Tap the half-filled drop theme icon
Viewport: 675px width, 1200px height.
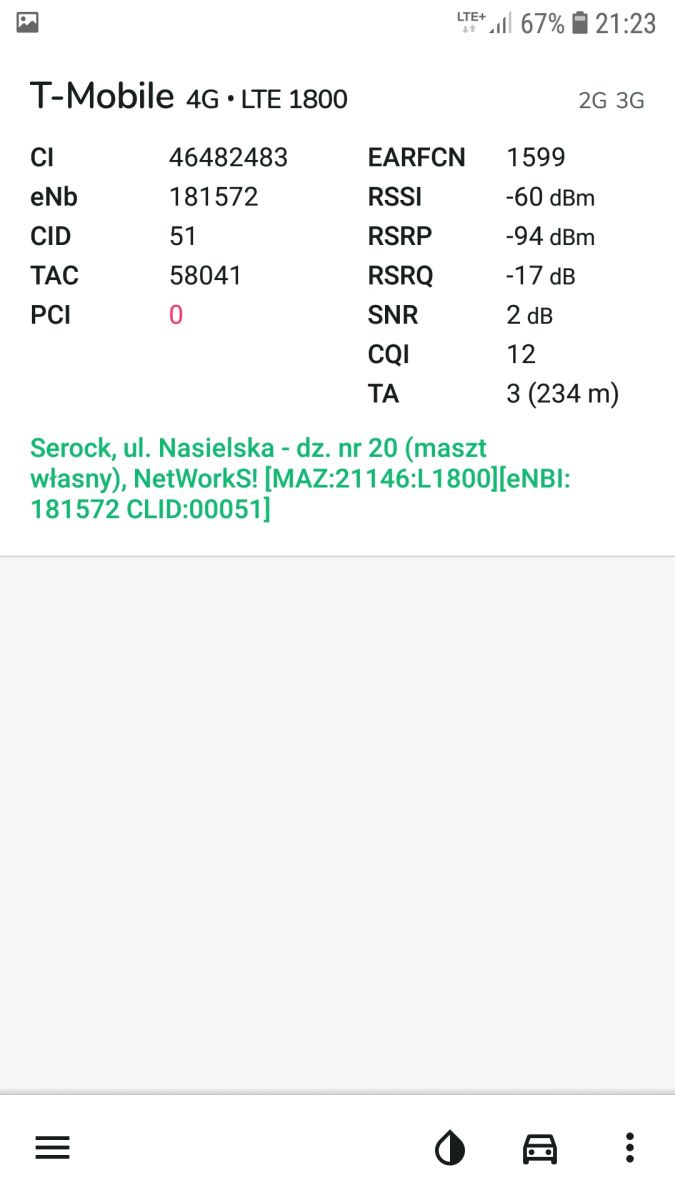coord(450,1149)
